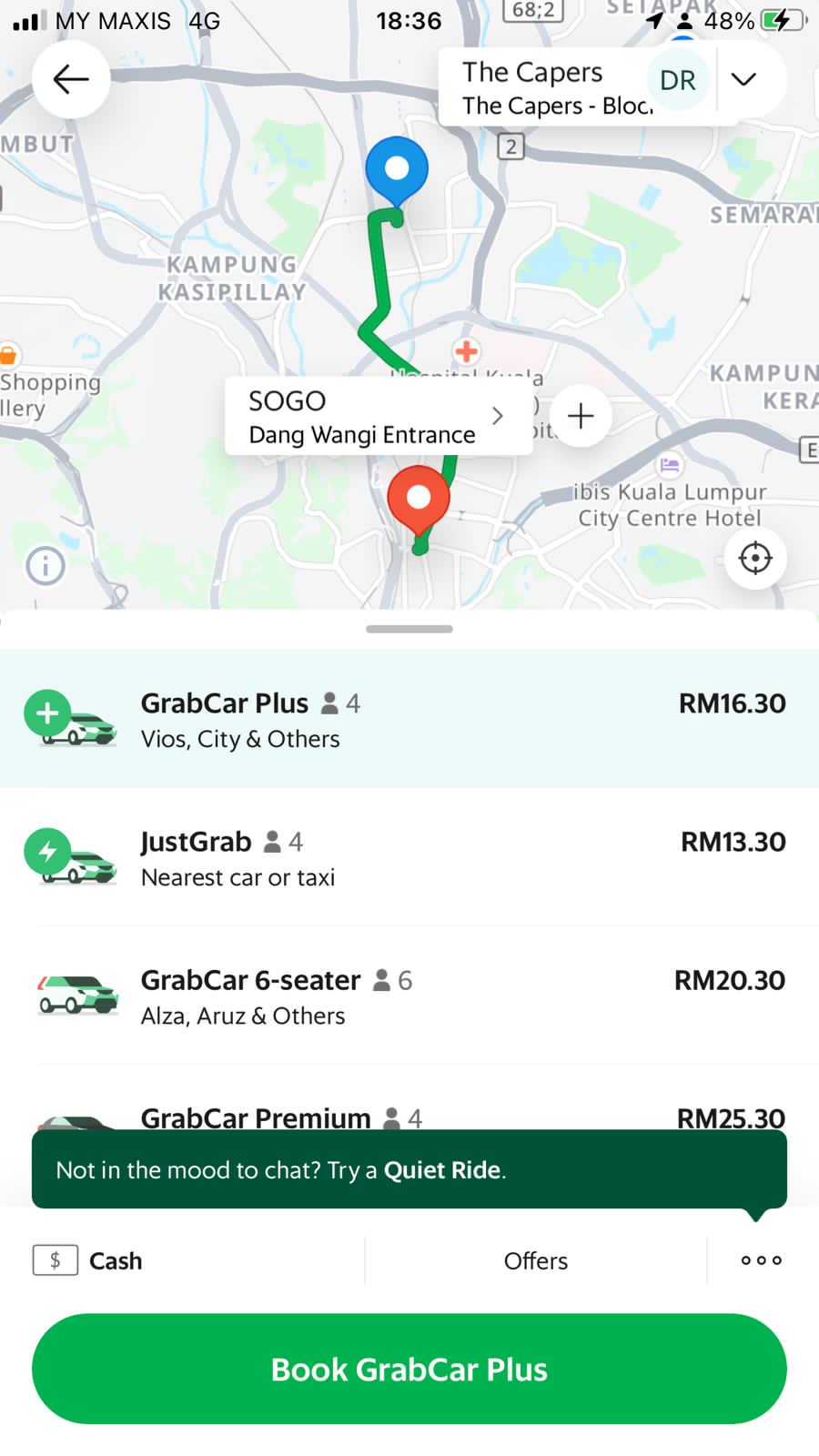The image size is (819, 1456).
Task: Recenter the map on current location
Action: (x=755, y=557)
